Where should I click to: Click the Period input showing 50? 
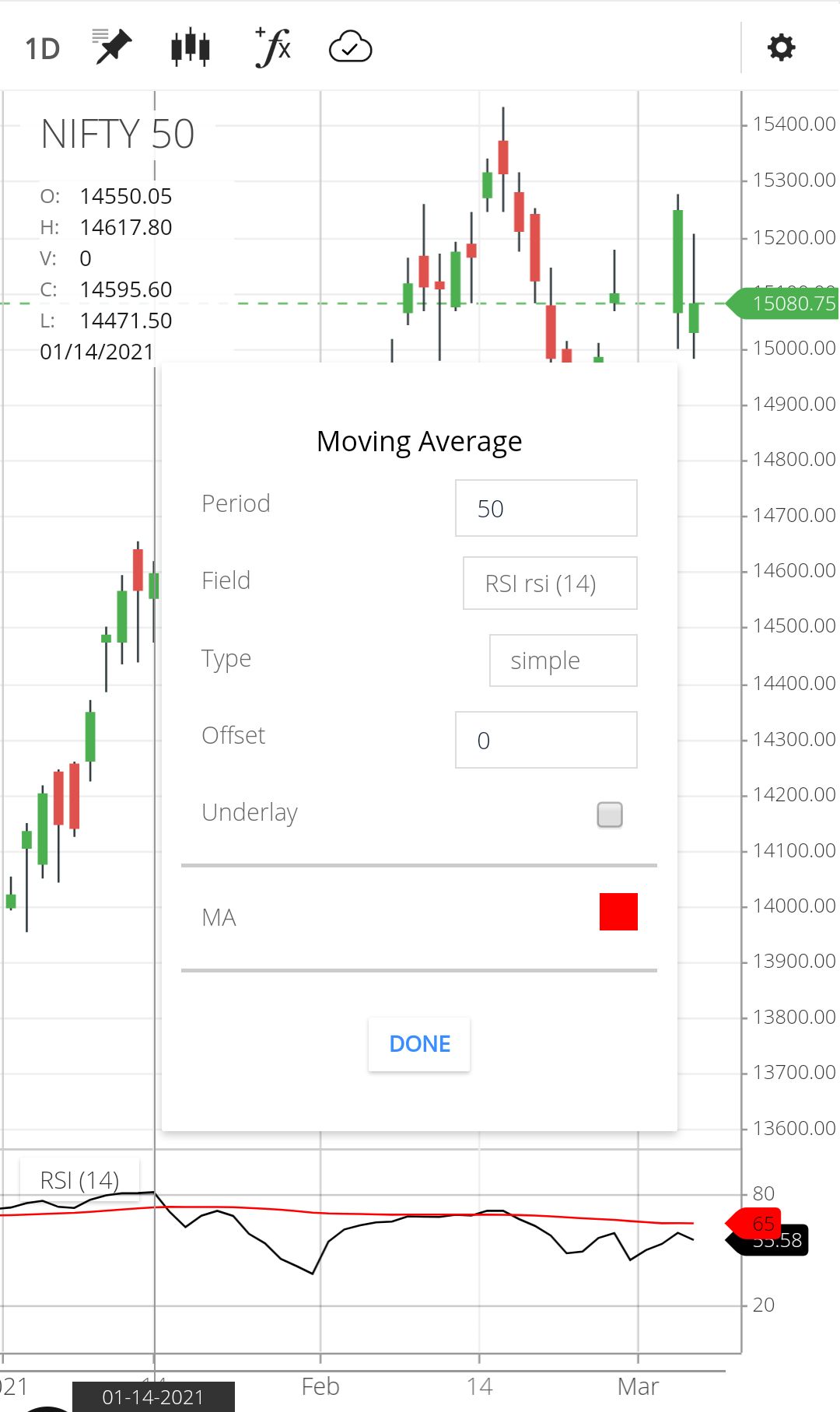click(545, 507)
